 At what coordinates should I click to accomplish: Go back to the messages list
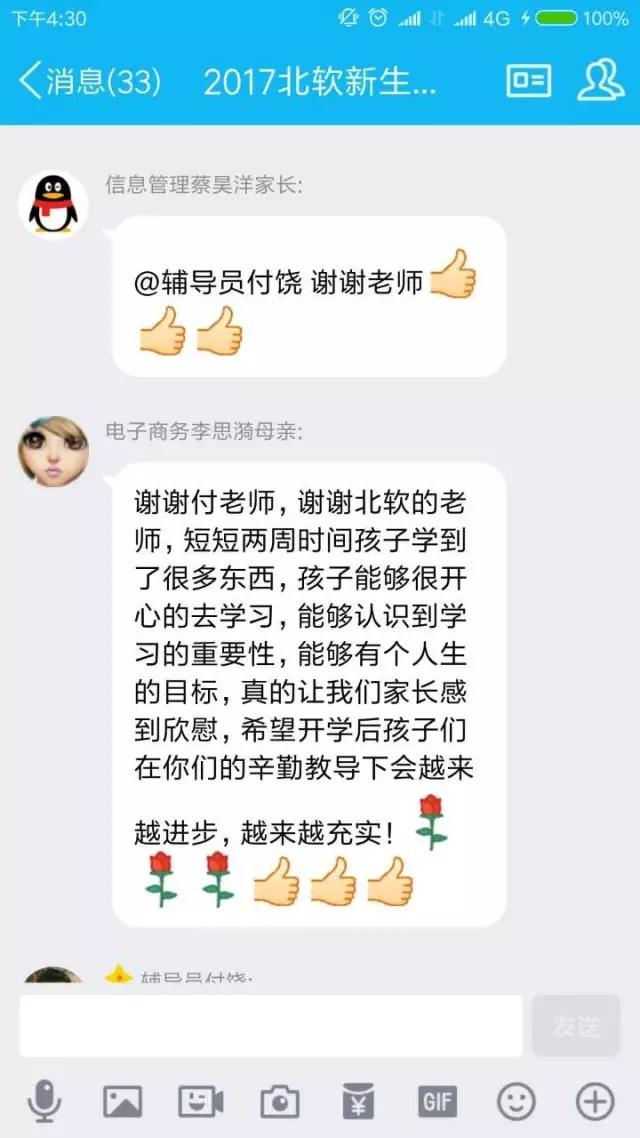tap(88, 81)
